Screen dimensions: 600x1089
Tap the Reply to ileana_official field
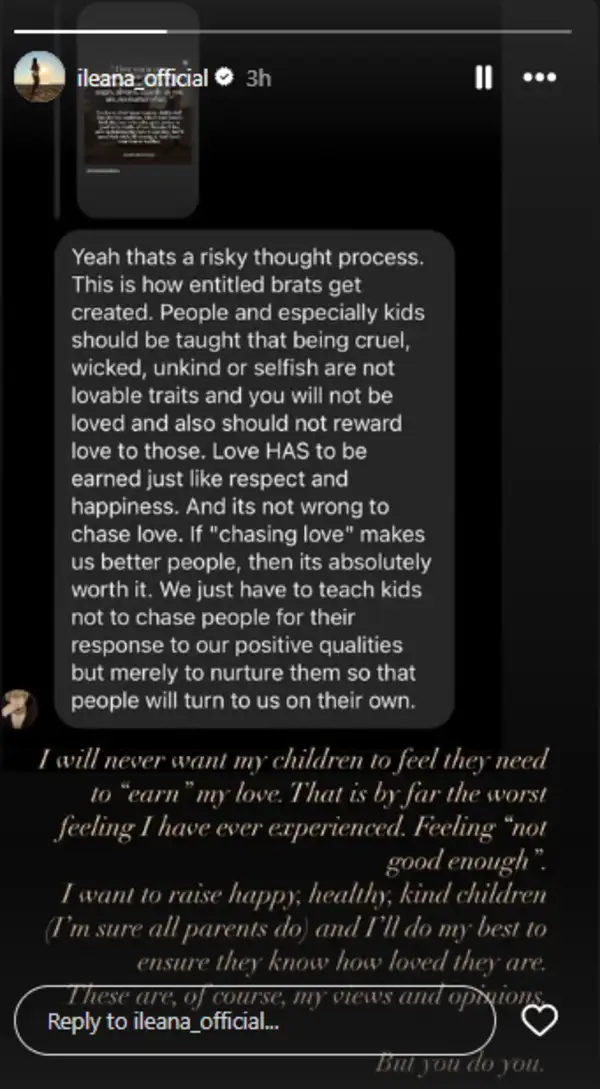pyautogui.click(x=255, y=1021)
